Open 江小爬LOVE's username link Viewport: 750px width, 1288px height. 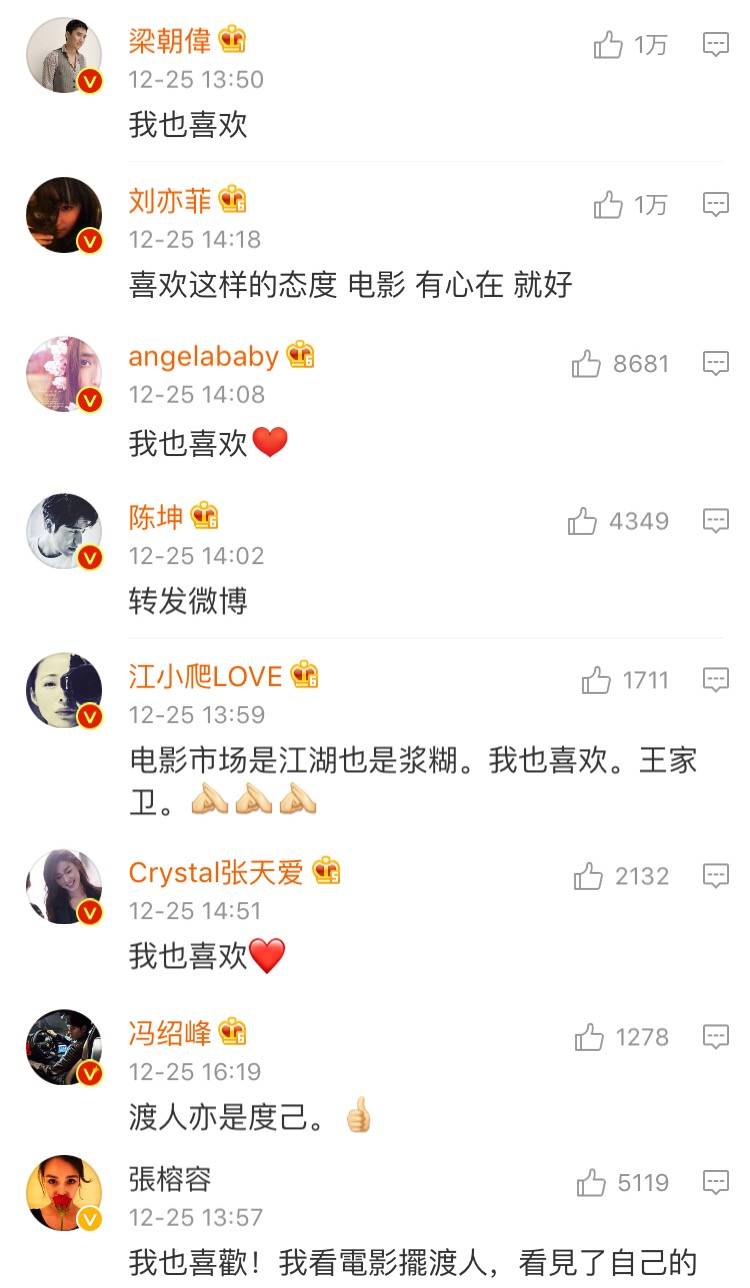click(x=205, y=677)
